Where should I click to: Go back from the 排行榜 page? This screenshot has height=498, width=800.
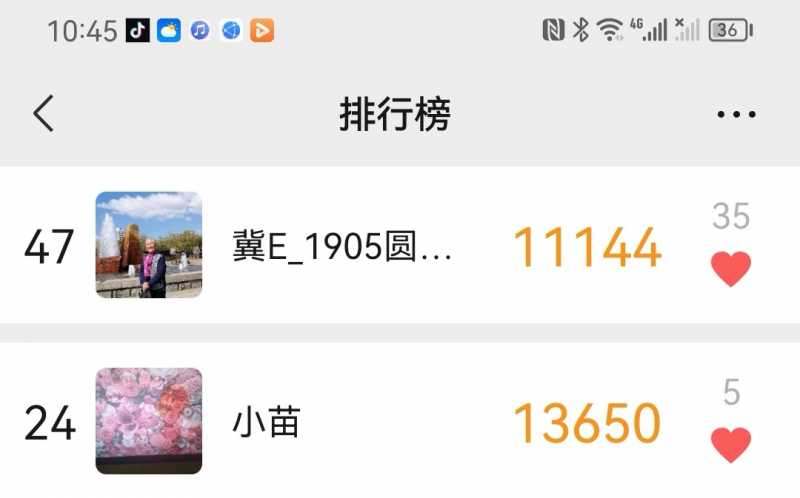(x=43, y=114)
